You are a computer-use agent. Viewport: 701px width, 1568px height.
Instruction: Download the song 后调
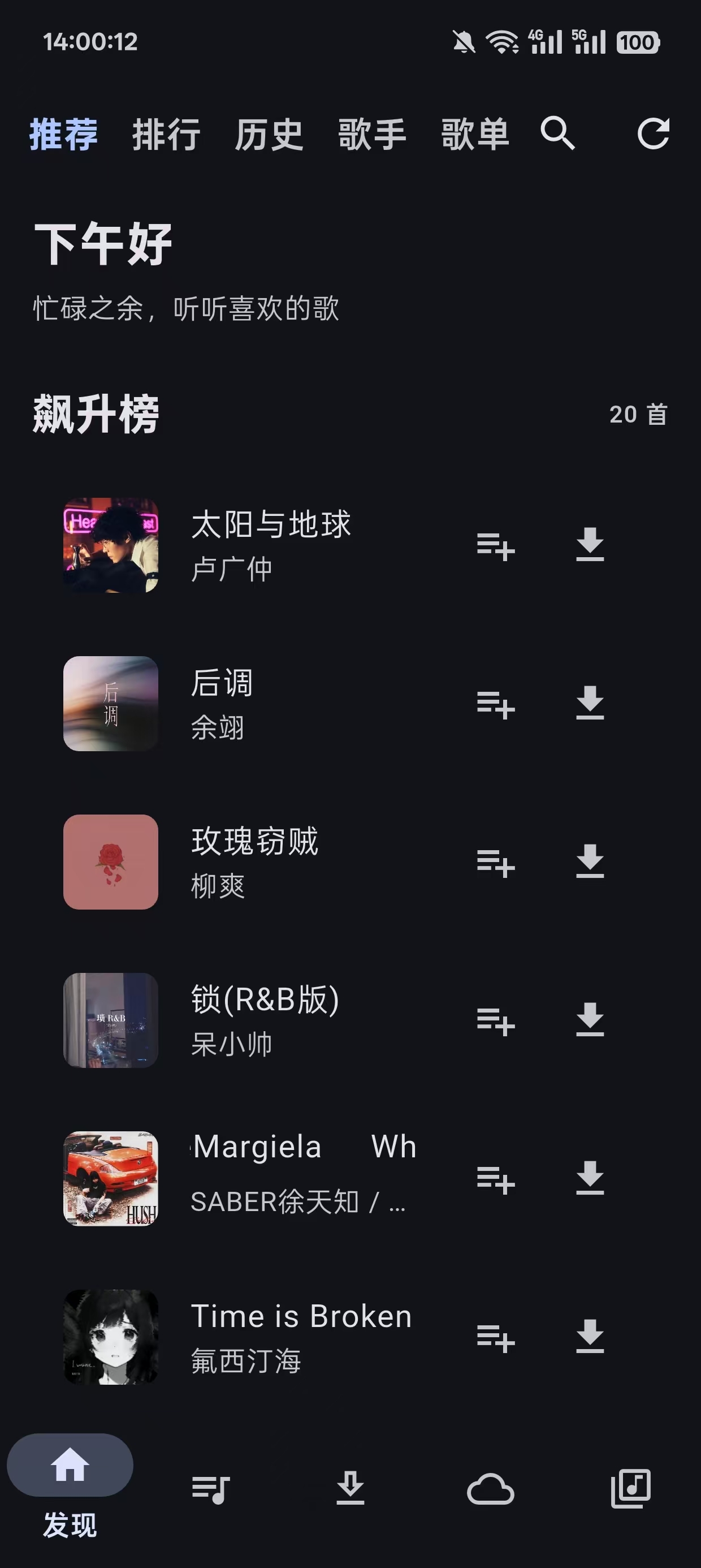tap(589, 705)
